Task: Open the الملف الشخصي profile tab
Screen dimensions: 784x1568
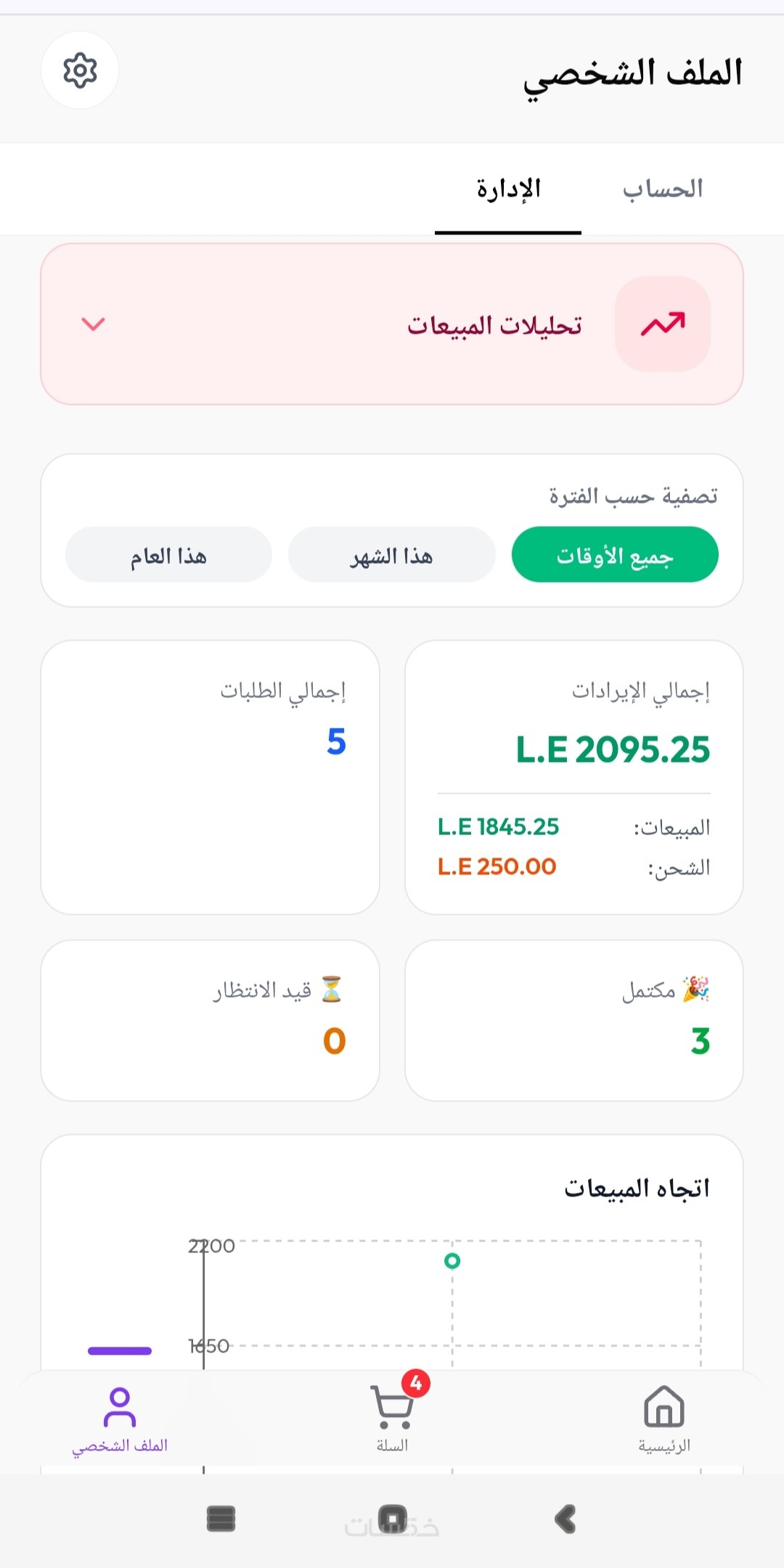Action: click(x=120, y=1419)
